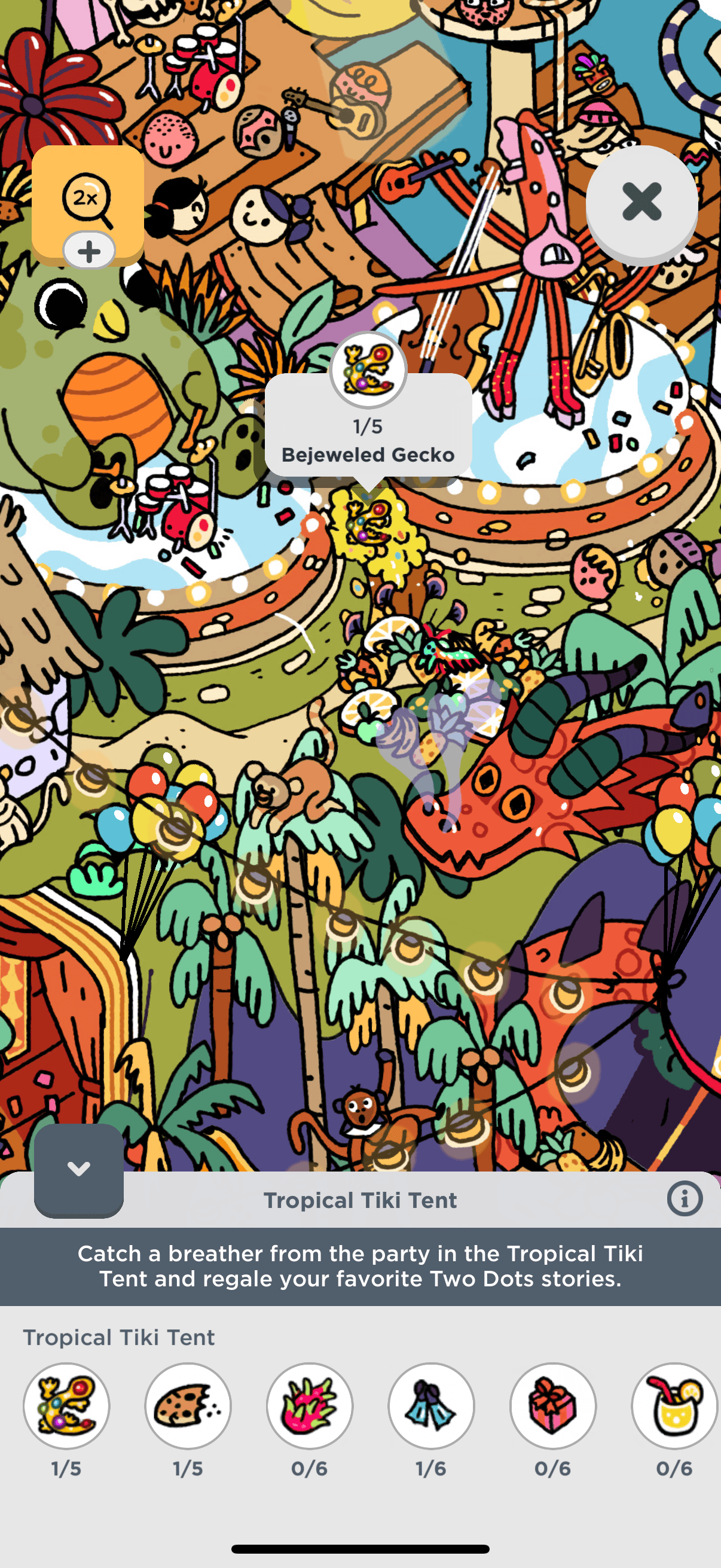Select the lemonade drink collectible item

[674, 1405]
